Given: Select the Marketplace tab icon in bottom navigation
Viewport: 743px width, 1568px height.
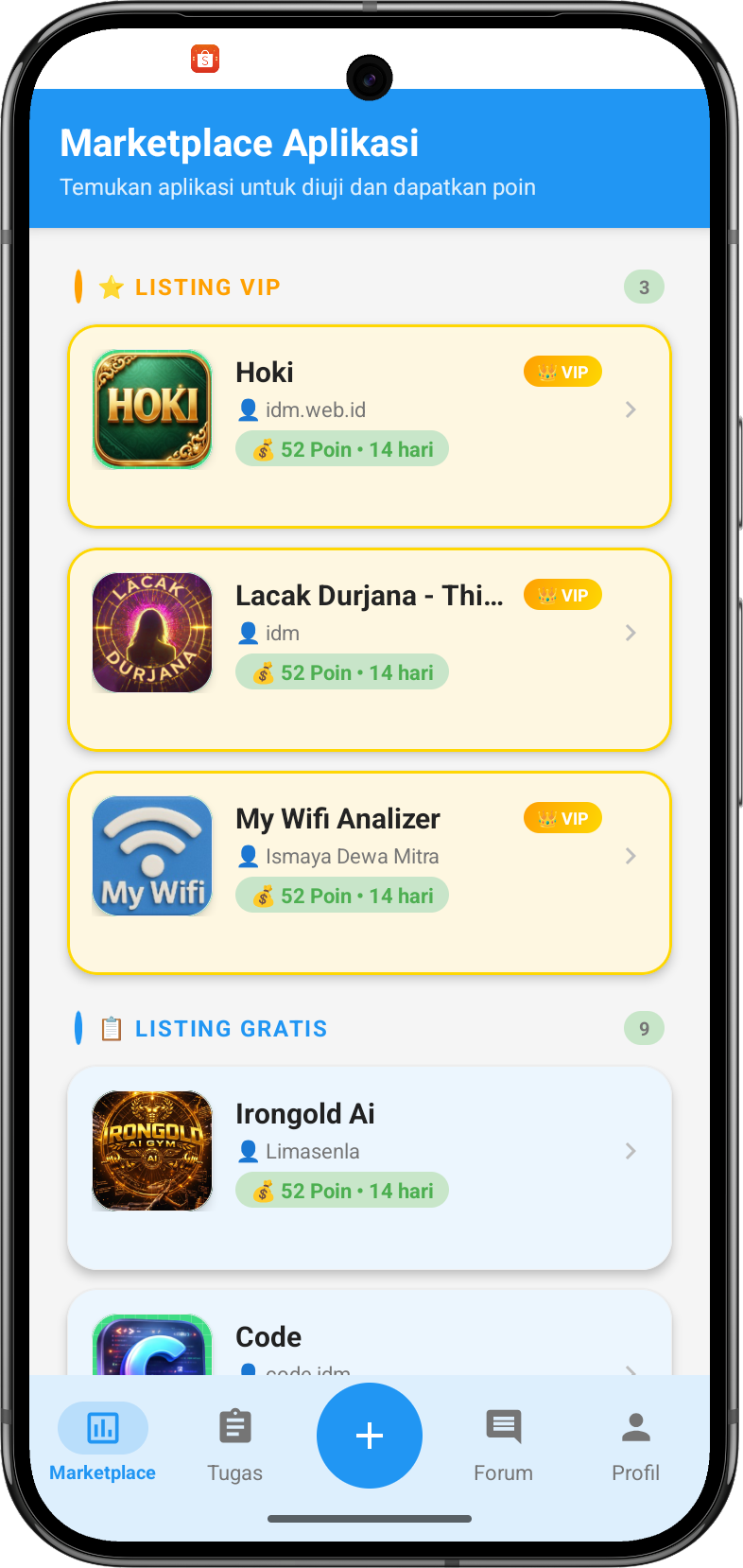Looking at the screenshot, I should (x=102, y=1428).
